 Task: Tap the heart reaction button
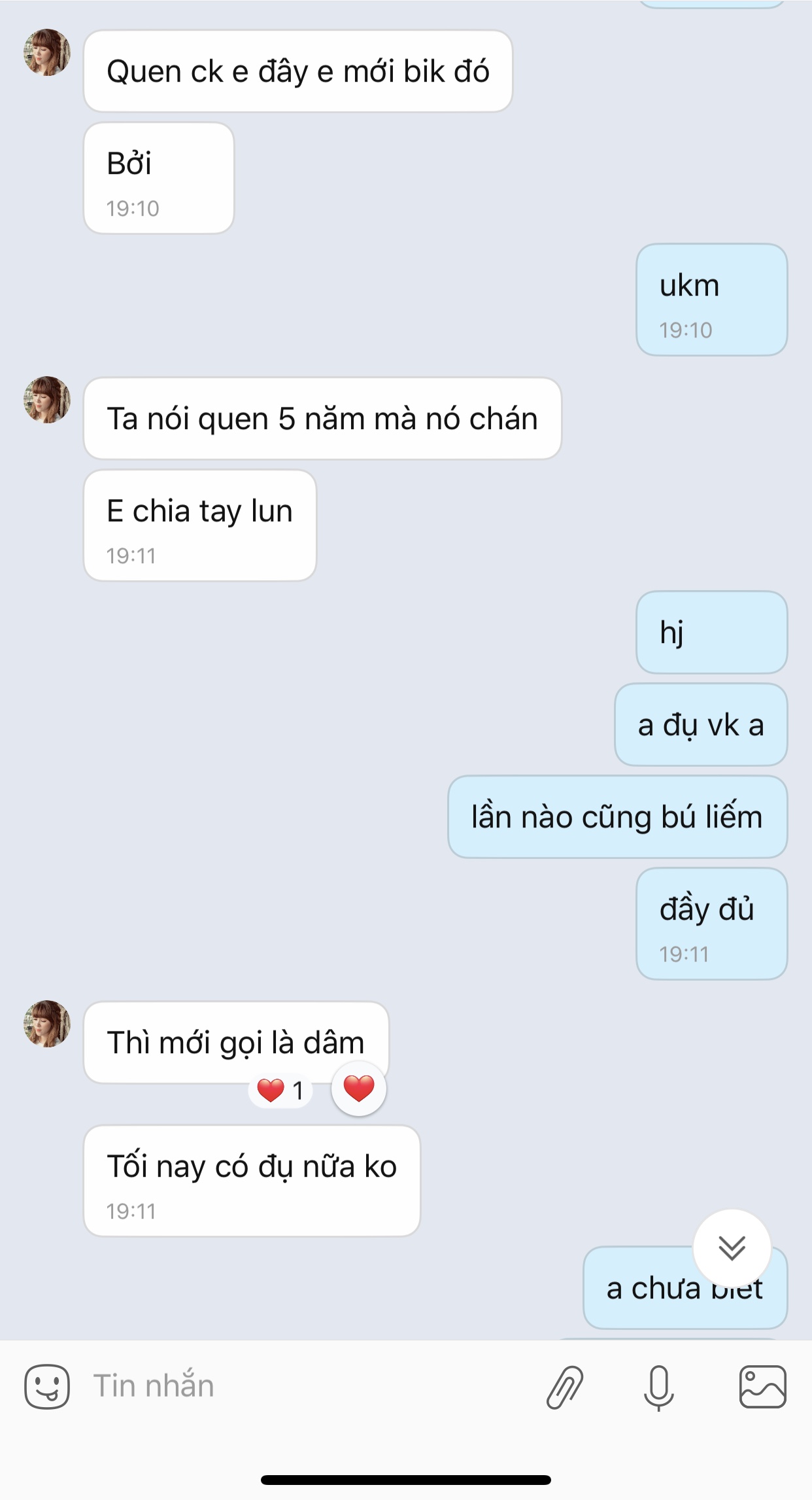359,1089
